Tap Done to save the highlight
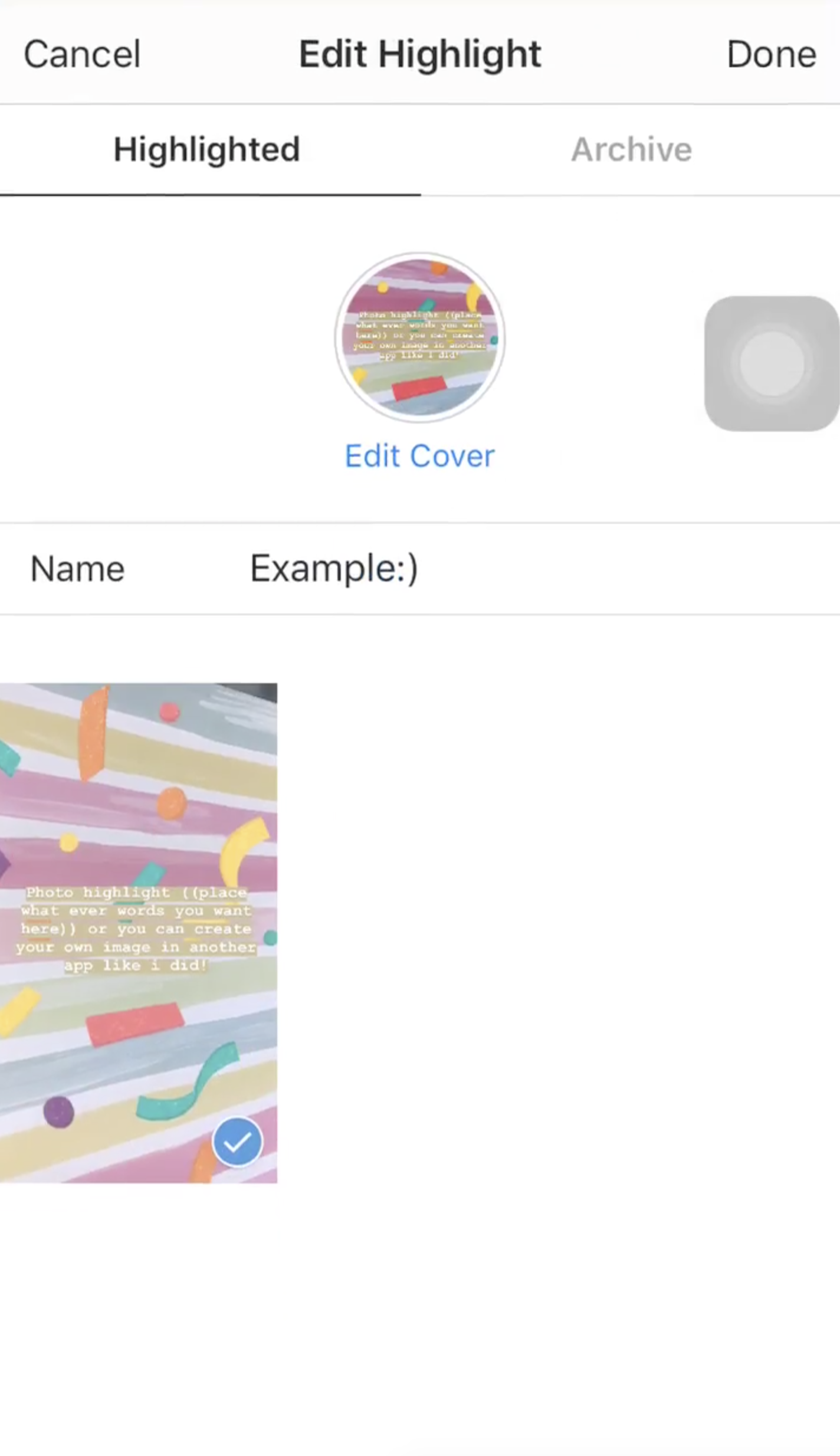The image size is (840, 1456). 772,54
